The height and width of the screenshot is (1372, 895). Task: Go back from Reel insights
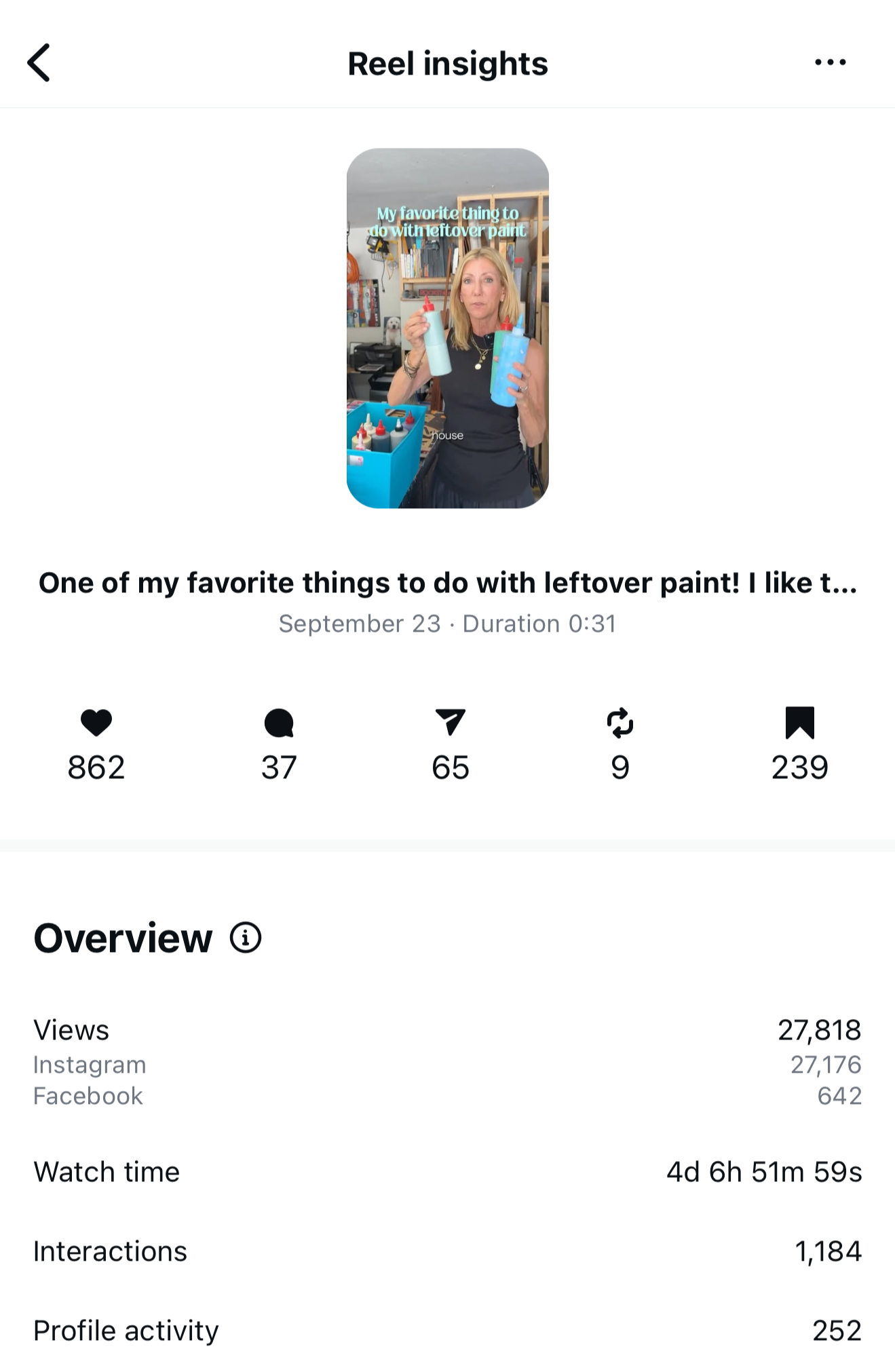click(39, 63)
